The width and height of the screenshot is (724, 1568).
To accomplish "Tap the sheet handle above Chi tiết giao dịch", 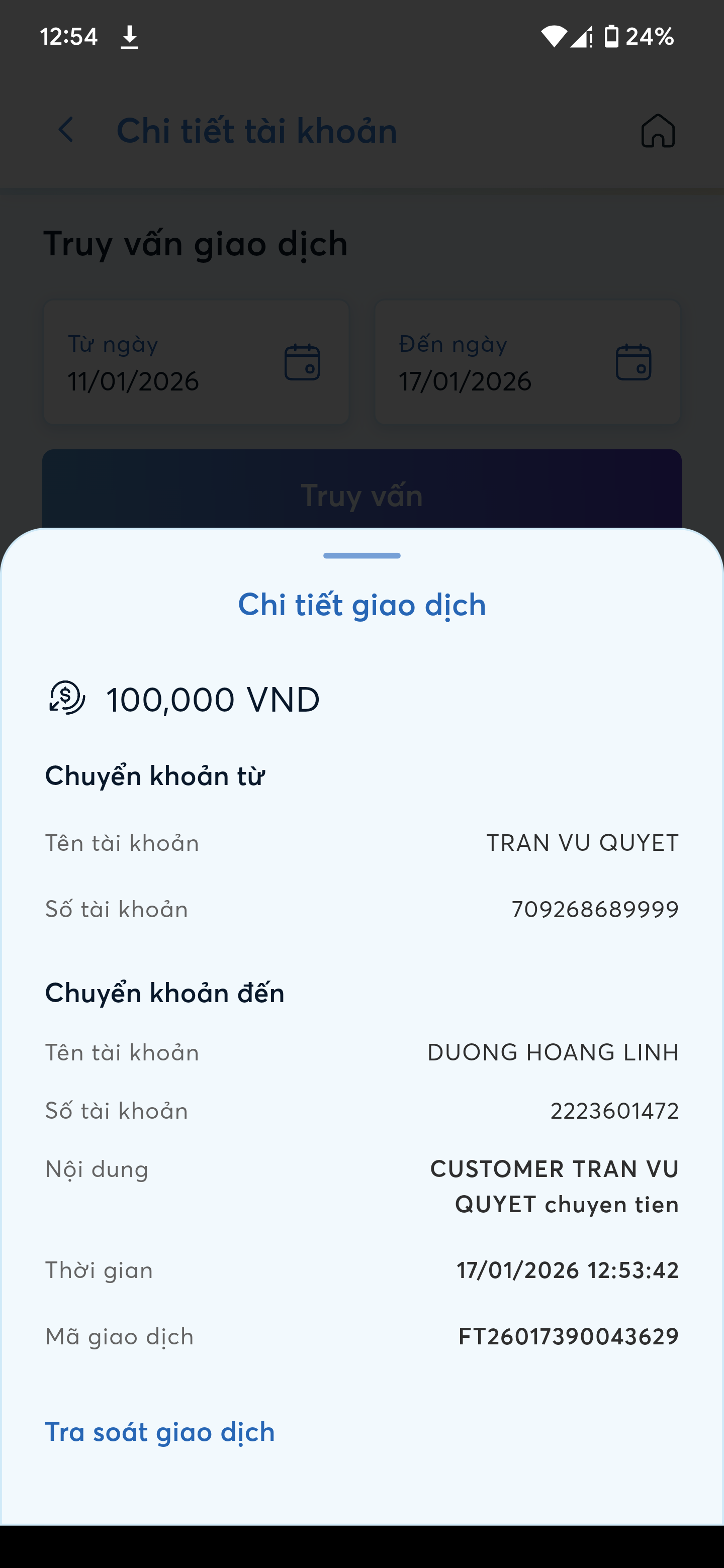I will click(361, 556).
